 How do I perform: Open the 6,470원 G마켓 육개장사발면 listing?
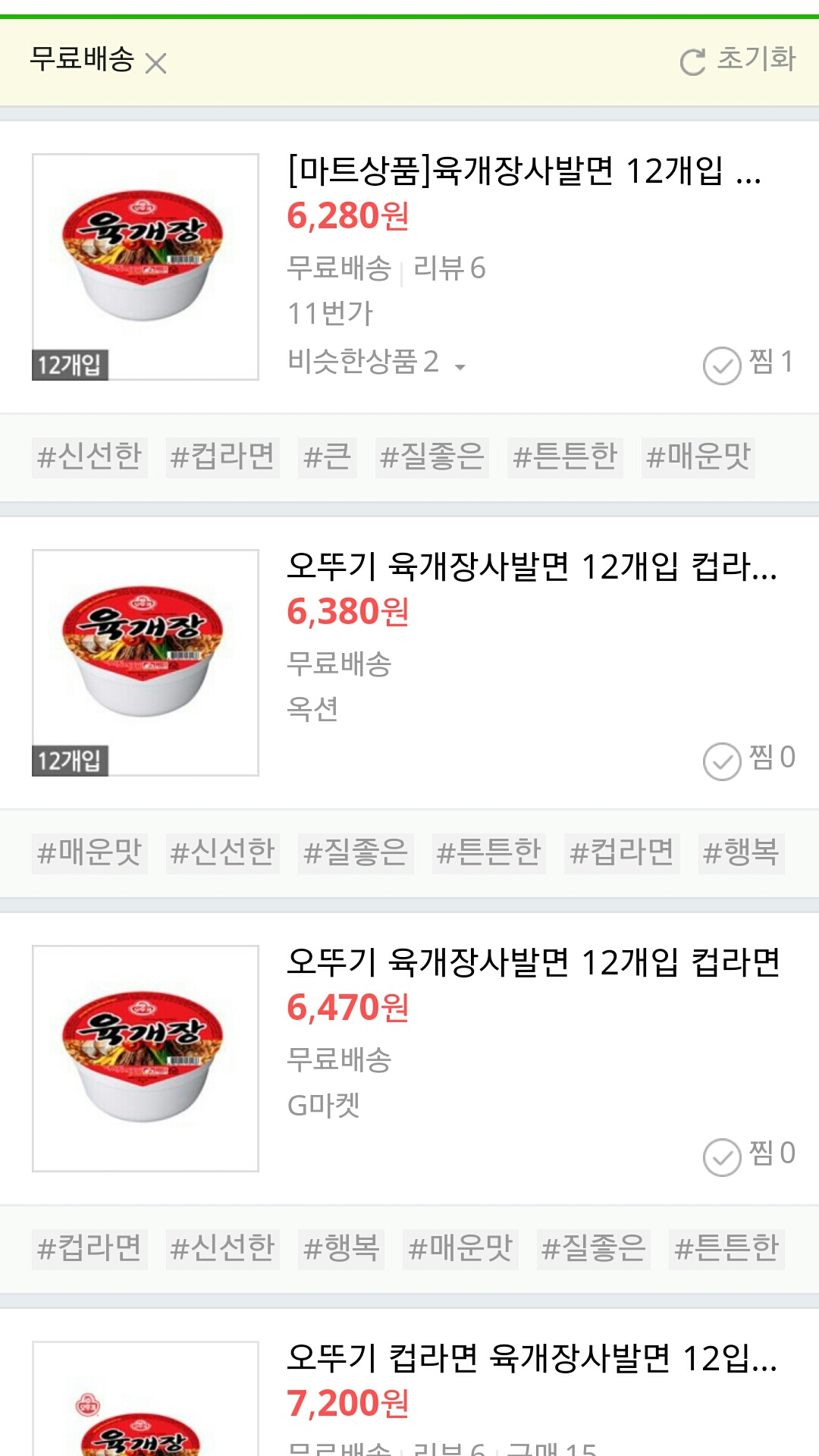click(x=532, y=962)
